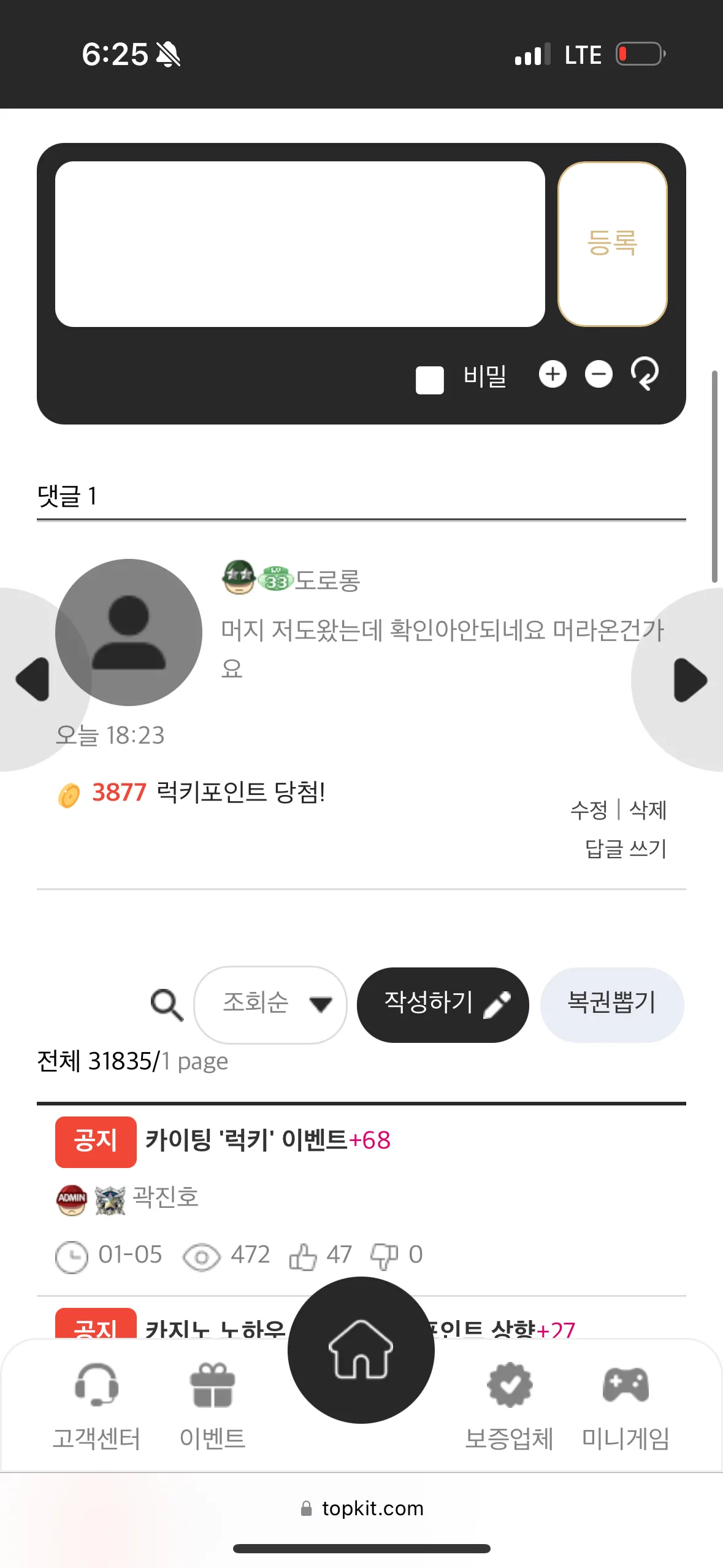Check the 비밀 secret comment checkbox
723x1568 pixels.
coord(429,380)
